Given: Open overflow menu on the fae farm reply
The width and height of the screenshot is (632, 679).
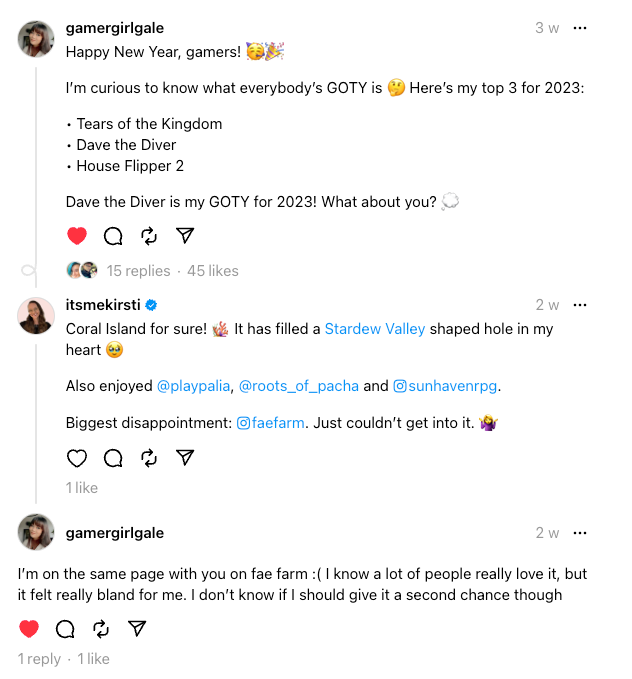Looking at the screenshot, I should (580, 533).
